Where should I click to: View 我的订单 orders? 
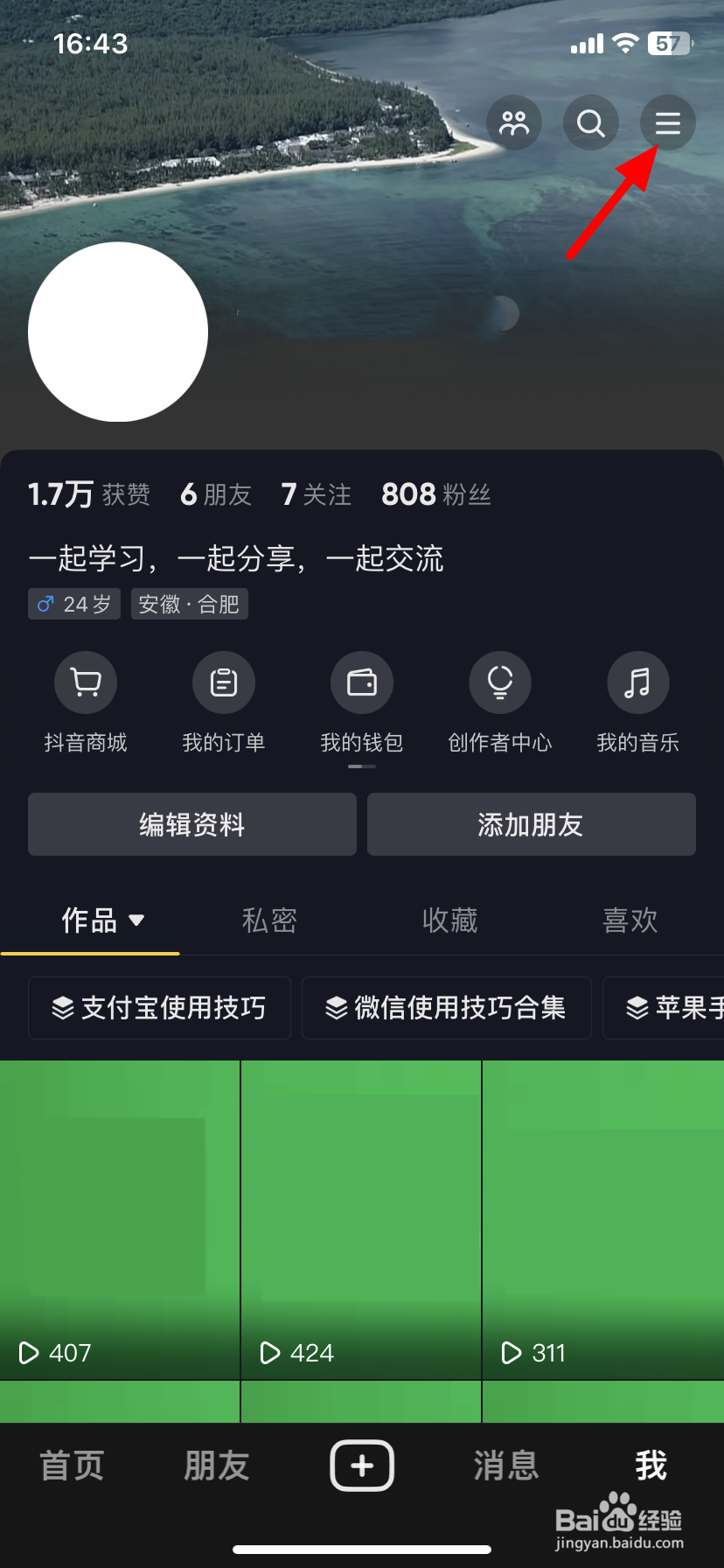223,704
